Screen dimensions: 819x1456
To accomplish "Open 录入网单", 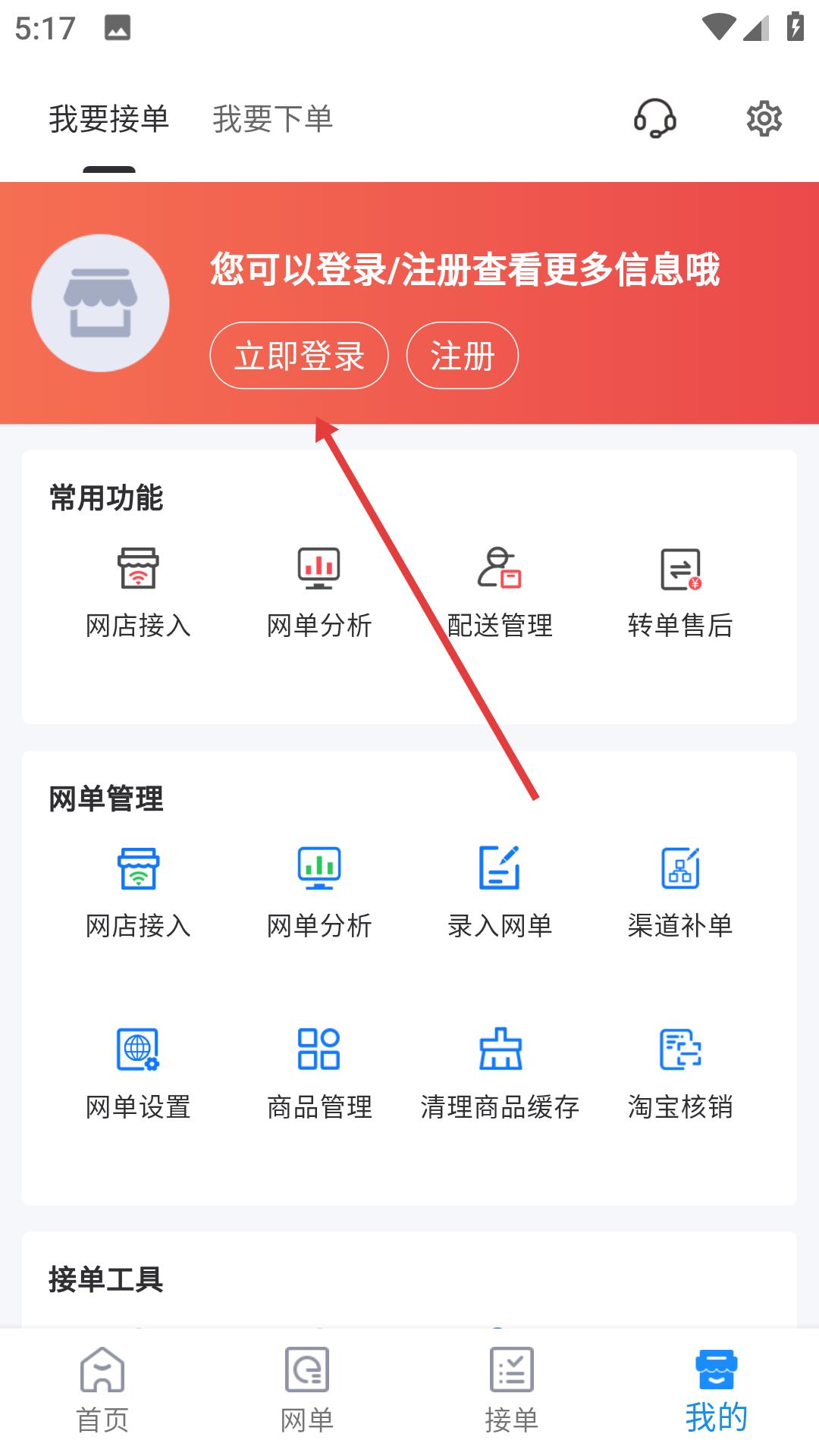I will click(500, 891).
